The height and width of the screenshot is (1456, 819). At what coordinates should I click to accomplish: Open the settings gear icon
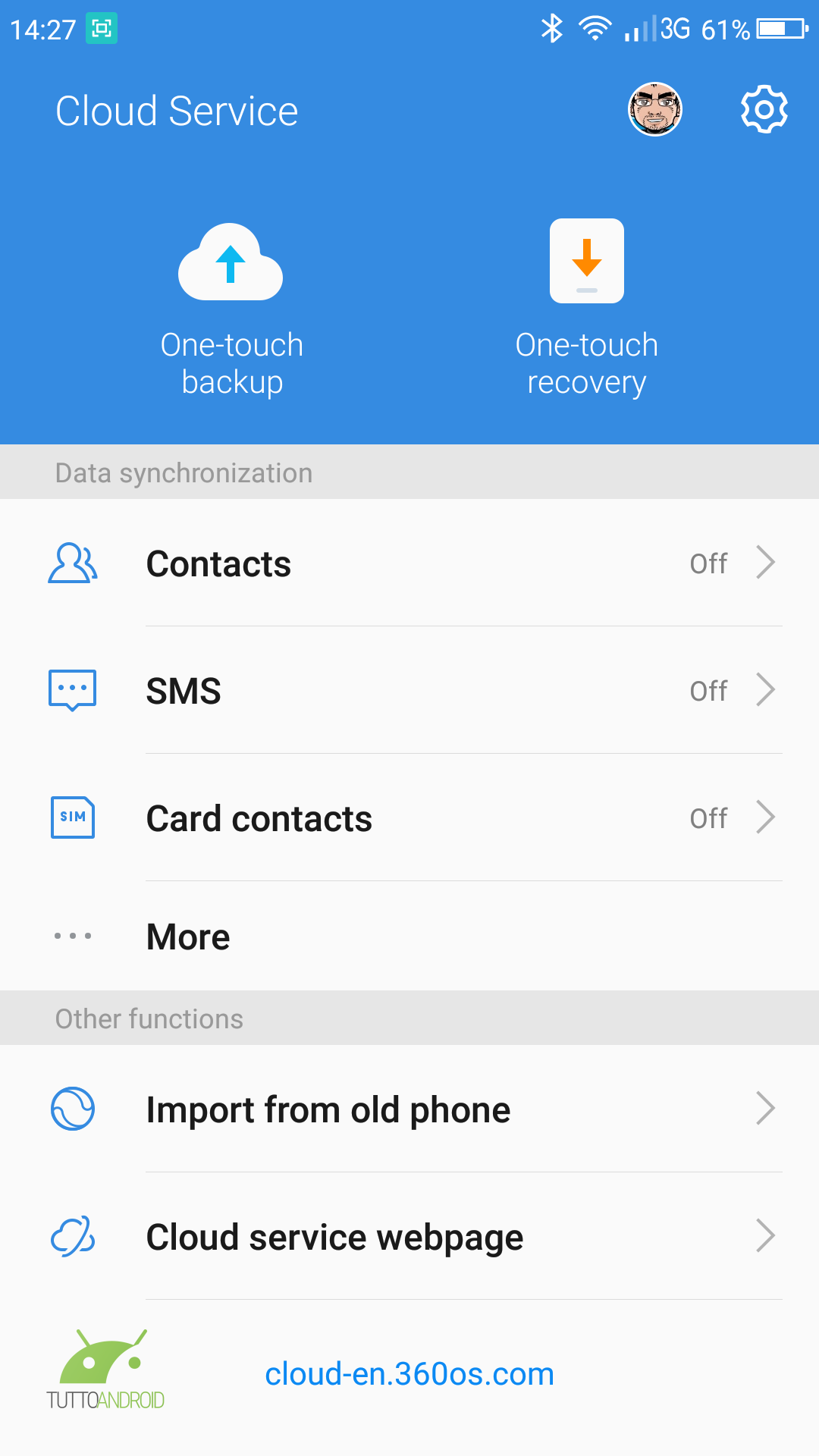[x=764, y=110]
